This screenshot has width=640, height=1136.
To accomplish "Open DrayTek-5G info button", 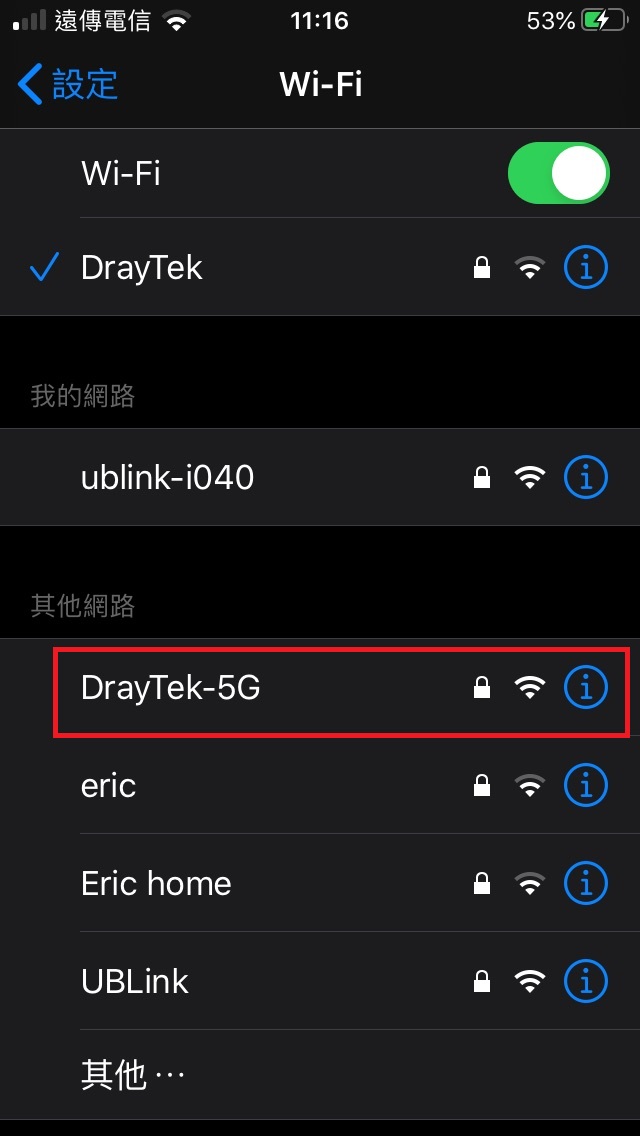I will 586,687.
